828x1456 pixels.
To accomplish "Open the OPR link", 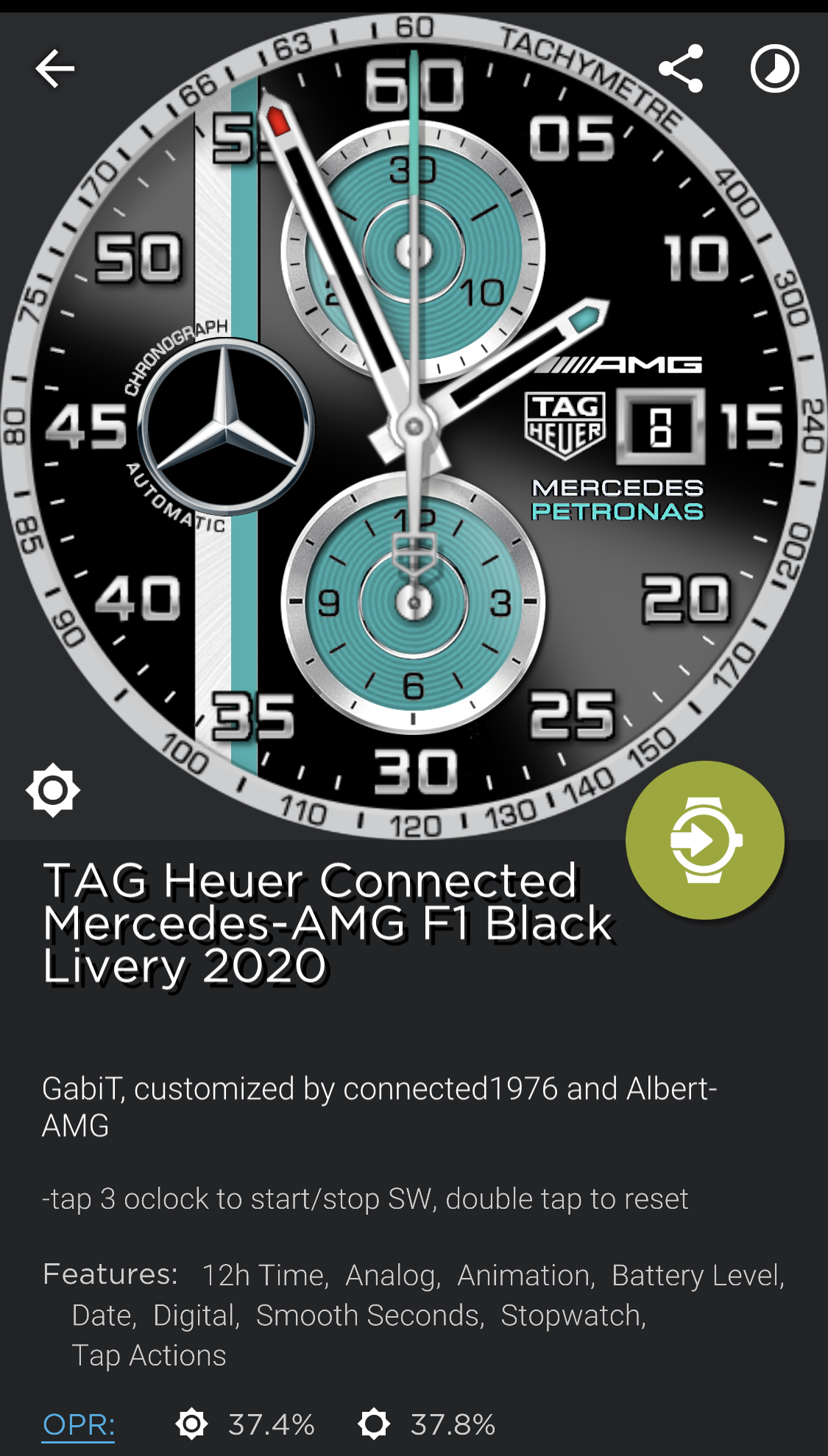I will pos(79,1424).
